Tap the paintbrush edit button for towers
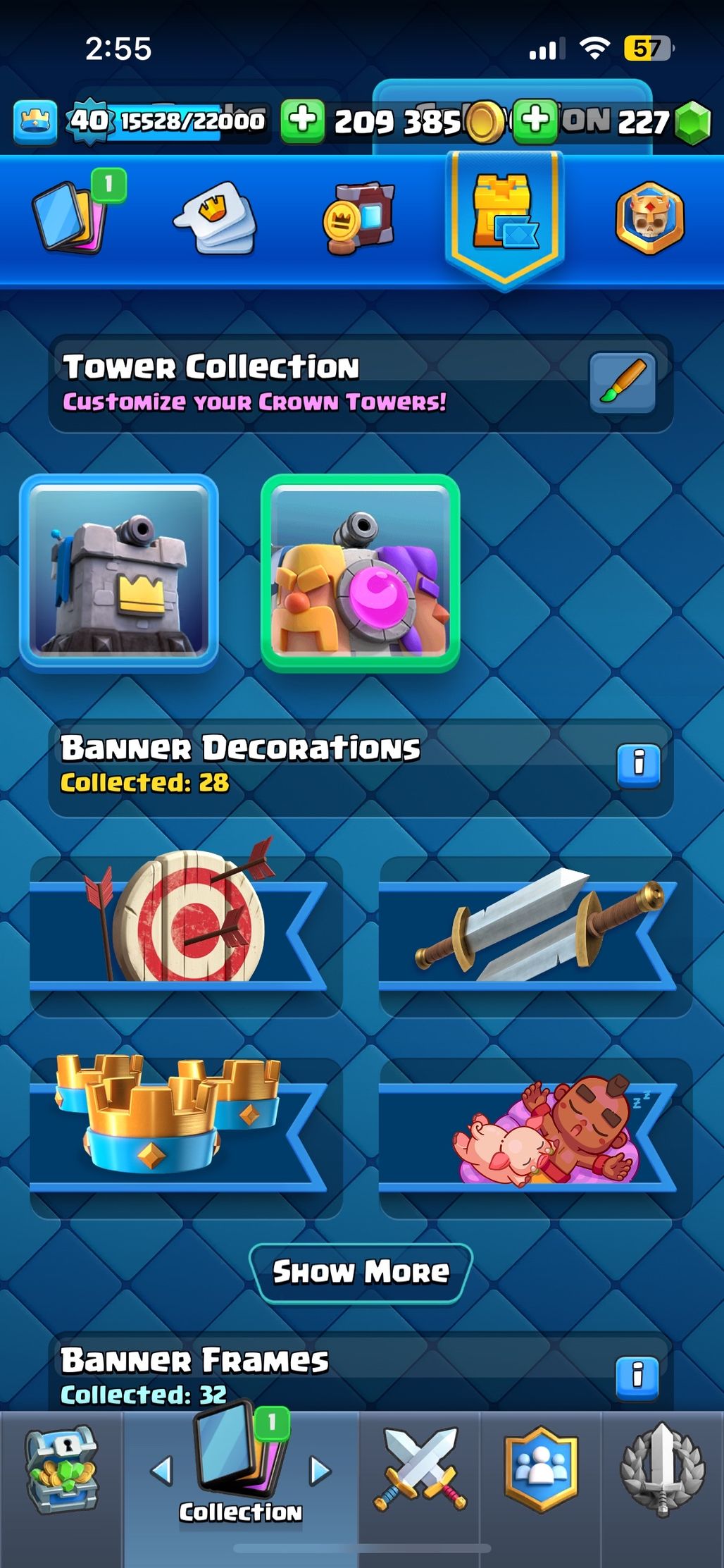The height and width of the screenshot is (1568, 724). [623, 383]
